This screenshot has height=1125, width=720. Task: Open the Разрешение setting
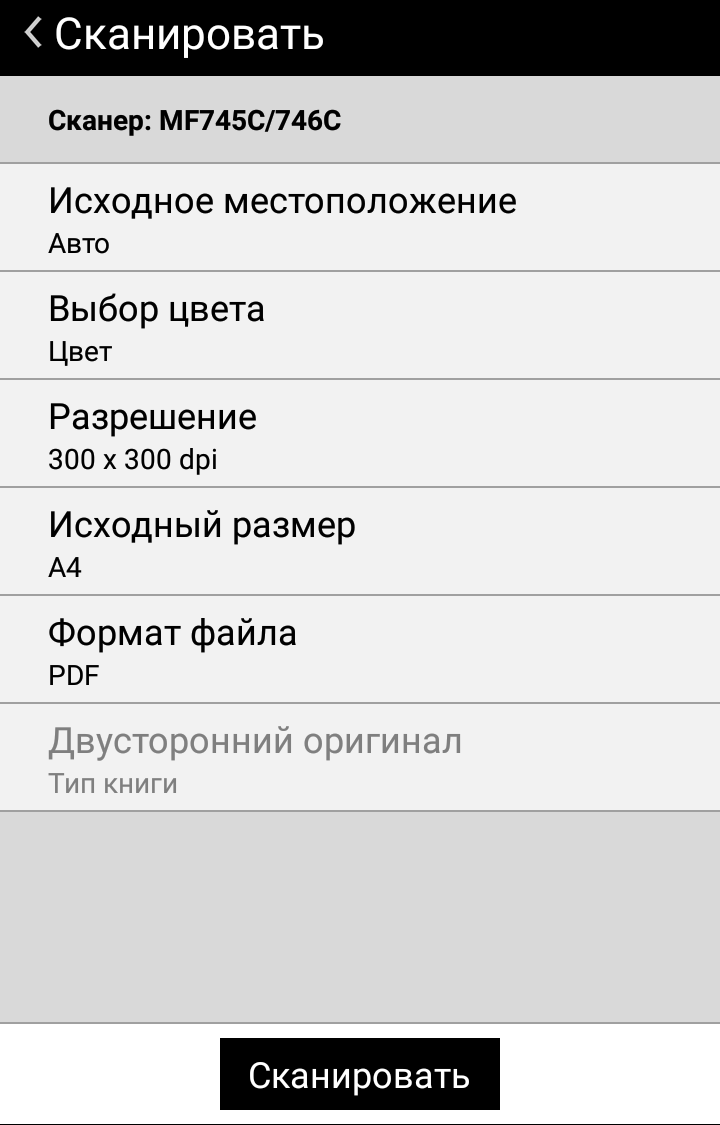click(x=360, y=434)
